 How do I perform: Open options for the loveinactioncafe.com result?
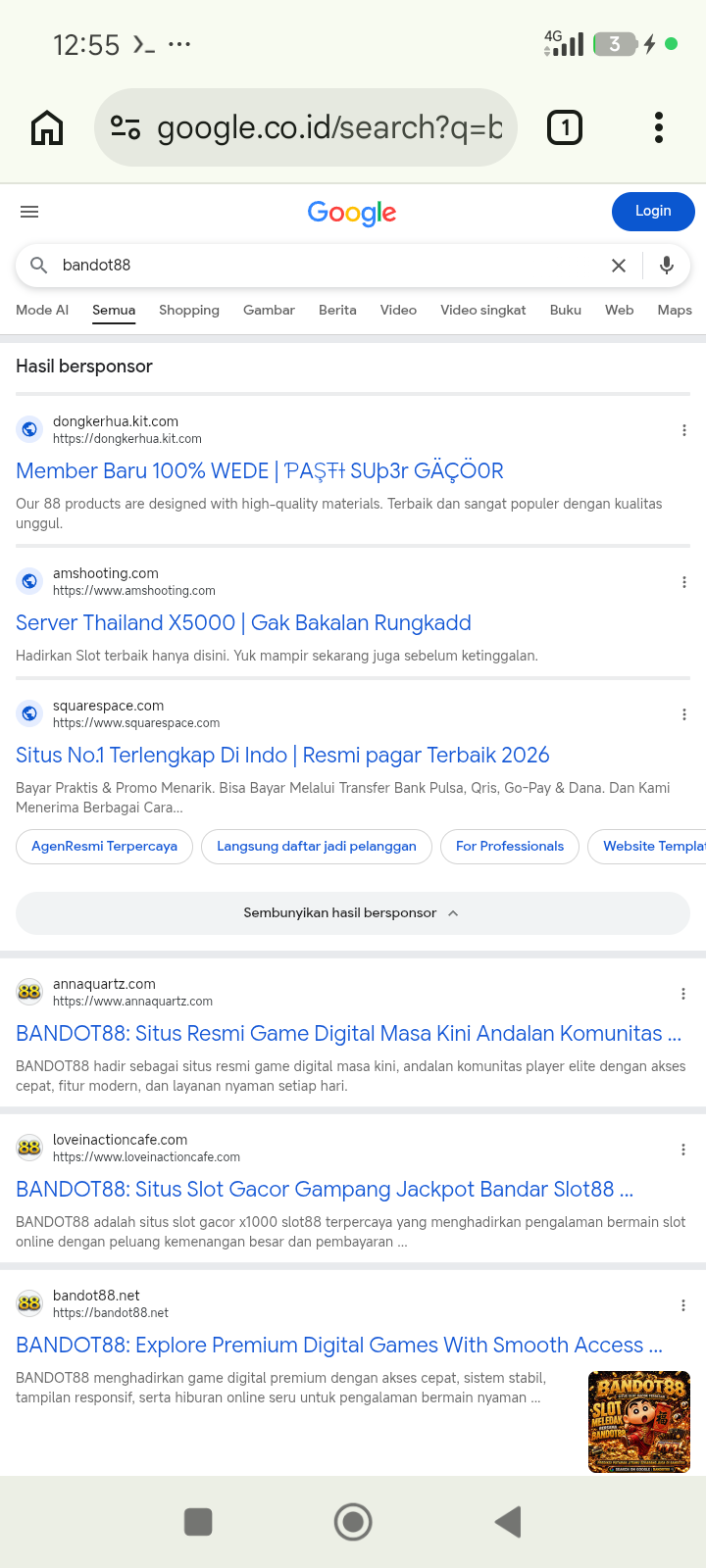pos(683,1150)
